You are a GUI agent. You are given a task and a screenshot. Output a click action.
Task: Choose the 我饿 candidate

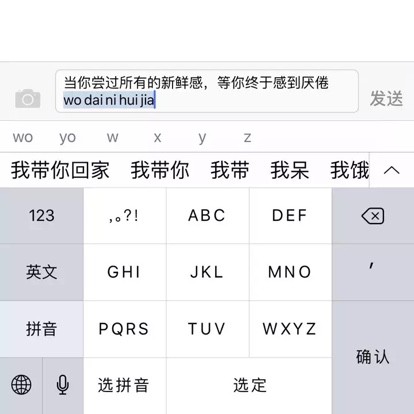tap(349, 170)
